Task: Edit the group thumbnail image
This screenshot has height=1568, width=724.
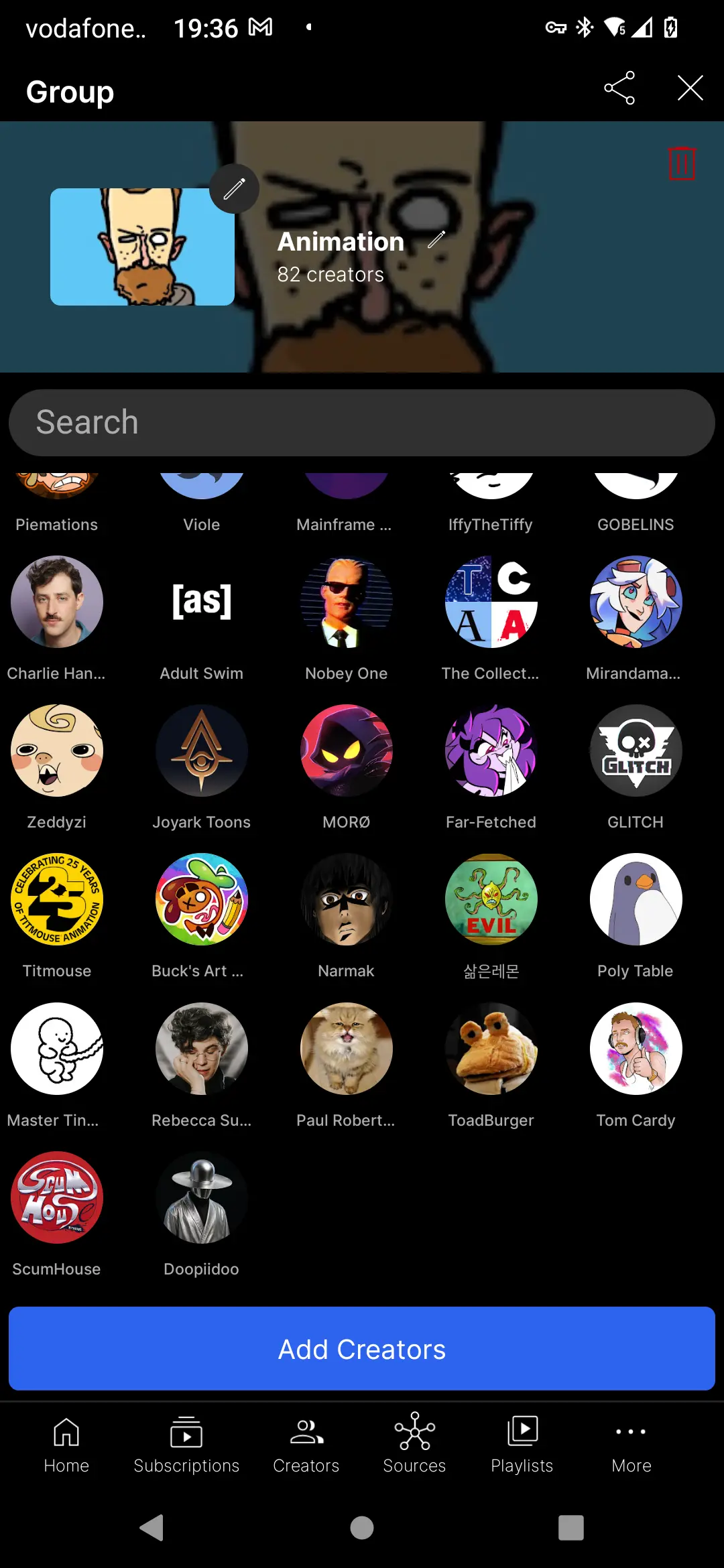Action: pos(234,189)
